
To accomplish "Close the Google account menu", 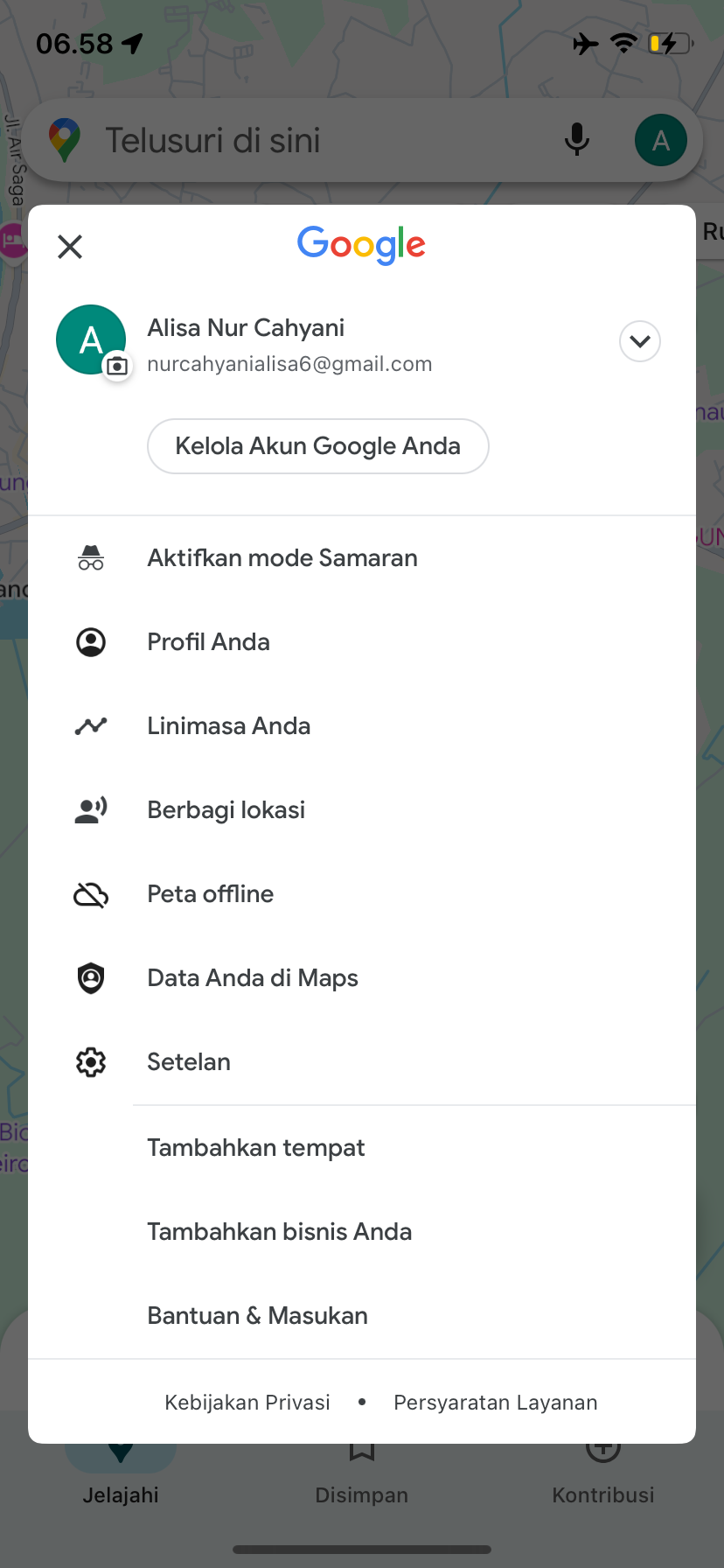I will coord(70,247).
